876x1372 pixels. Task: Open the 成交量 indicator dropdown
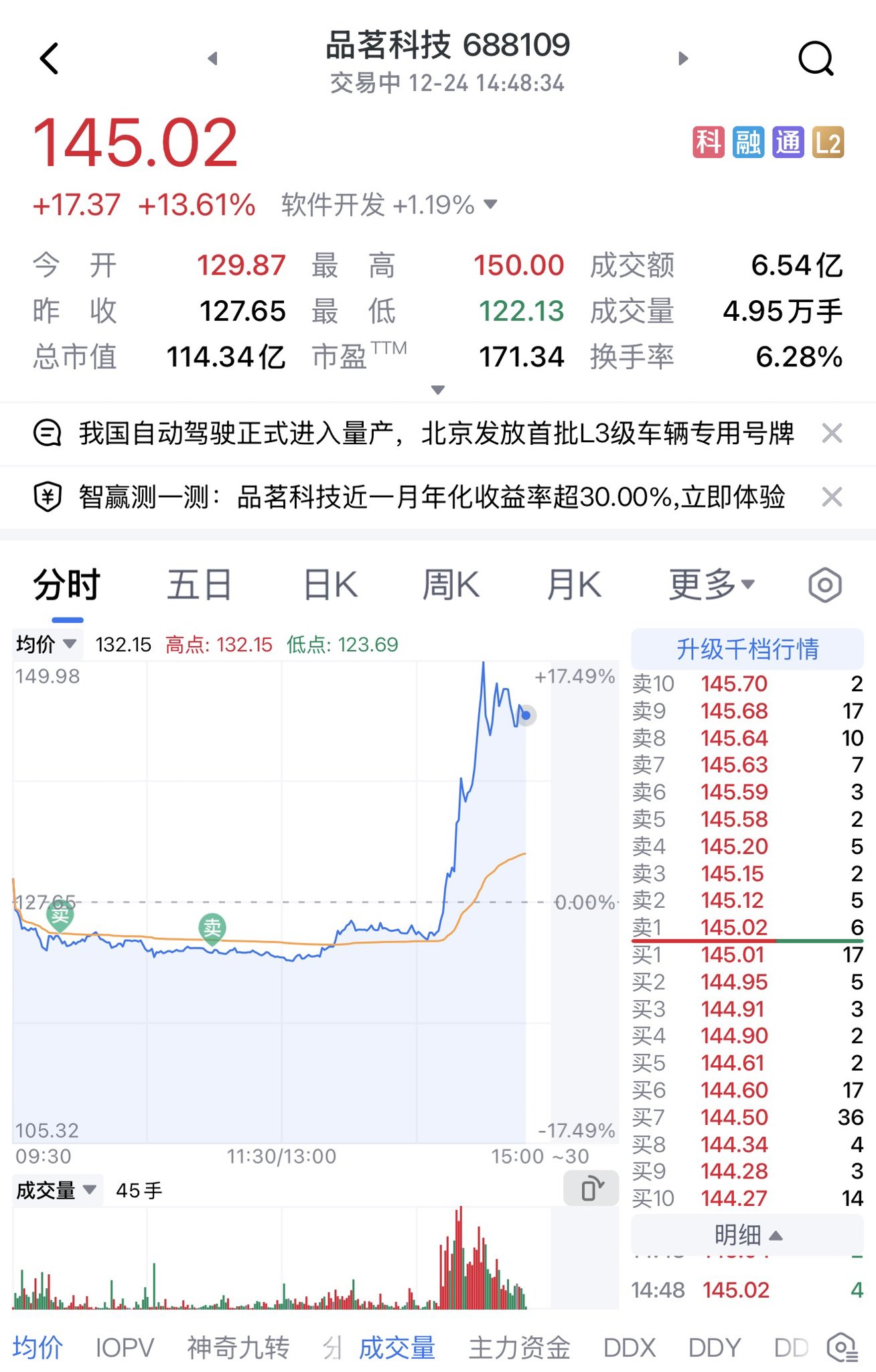tap(57, 1190)
